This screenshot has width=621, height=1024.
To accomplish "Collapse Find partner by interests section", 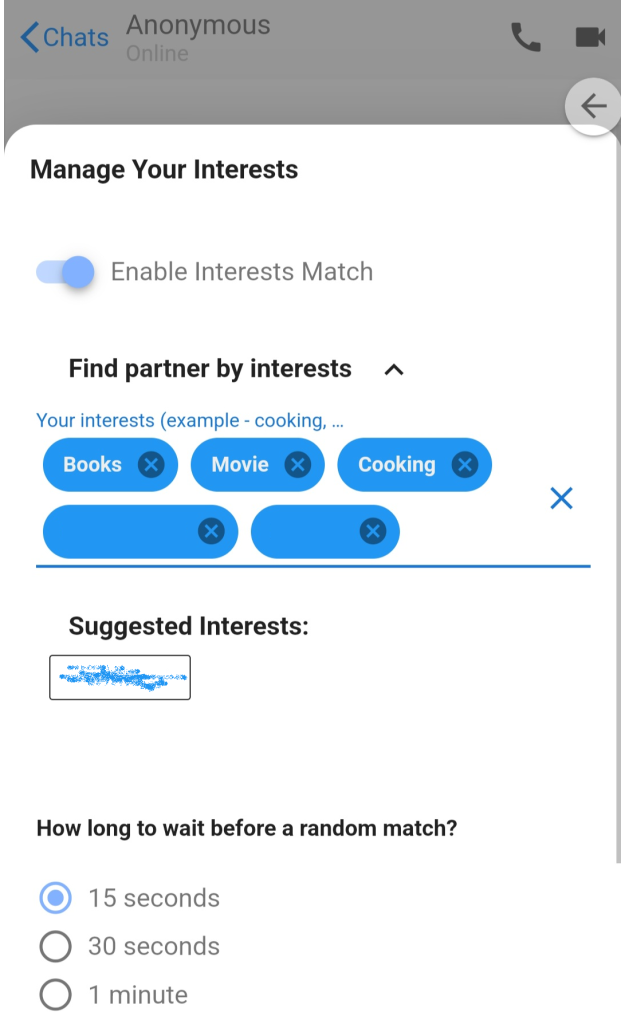I will pyautogui.click(x=394, y=370).
